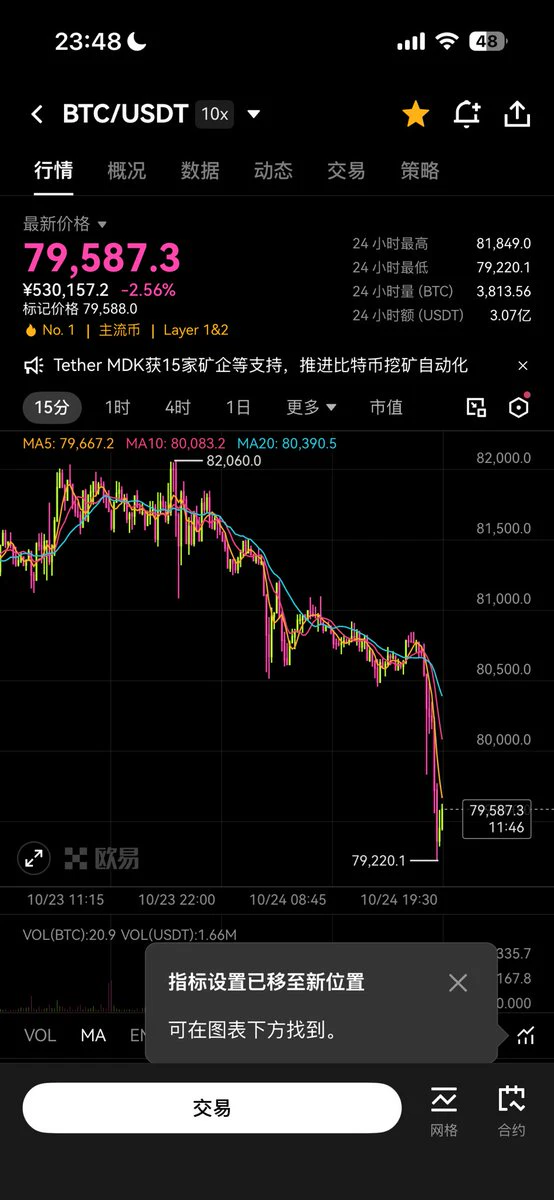This screenshot has width=554, height=1200.
Task: Switch to the 概况 tab
Action: click(127, 171)
